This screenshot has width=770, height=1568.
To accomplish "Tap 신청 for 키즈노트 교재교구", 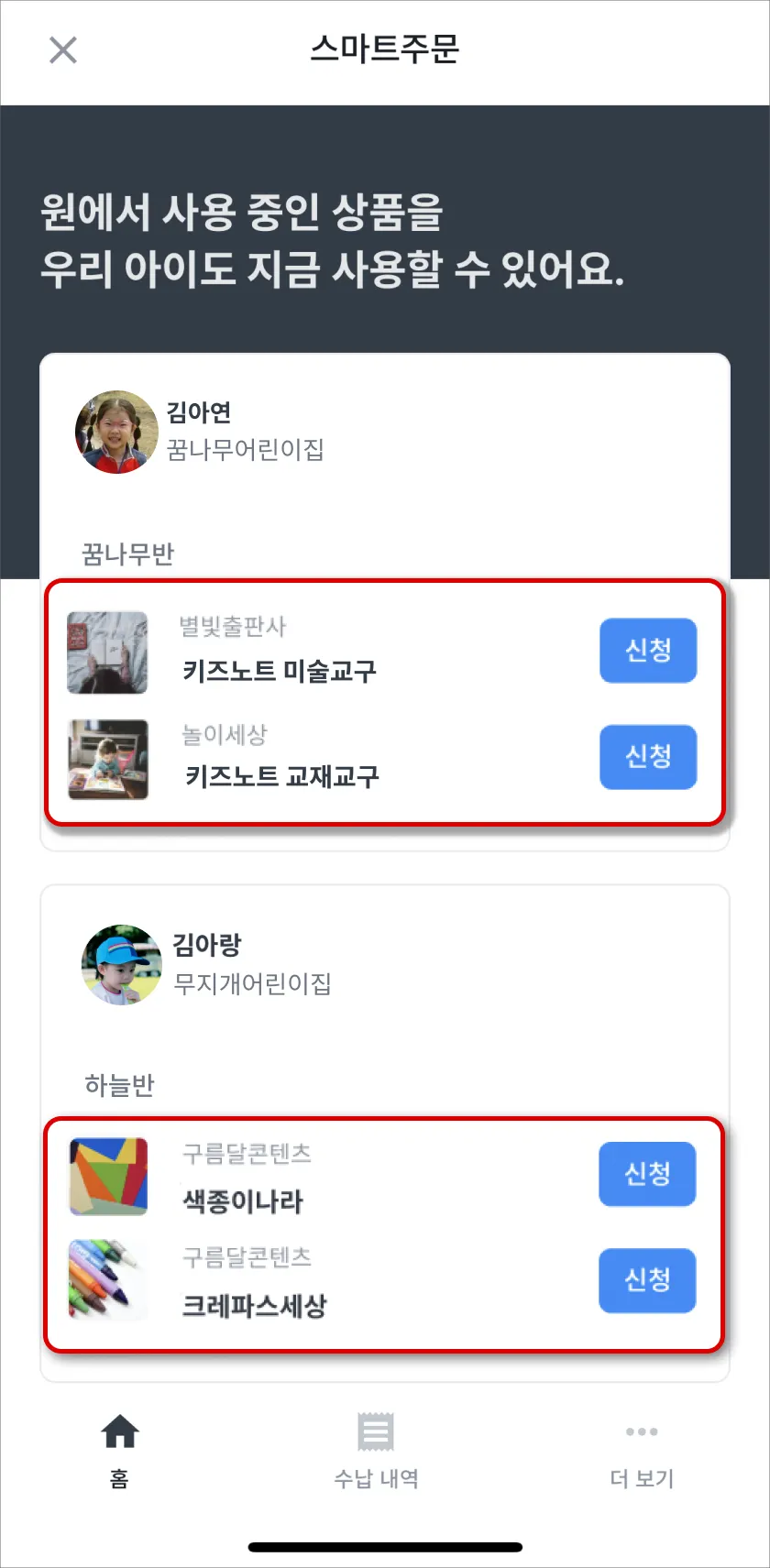I will pyautogui.click(x=648, y=757).
